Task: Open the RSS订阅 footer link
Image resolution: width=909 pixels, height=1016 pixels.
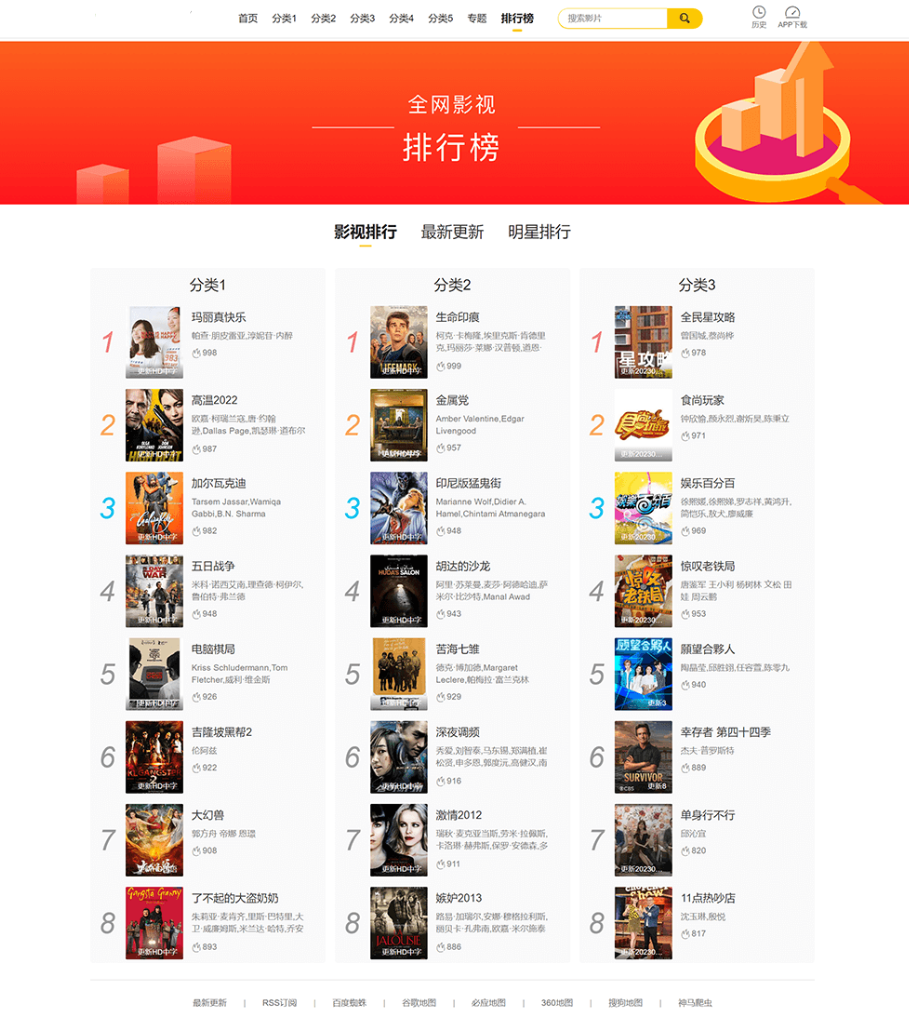Action: (x=279, y=1002)
